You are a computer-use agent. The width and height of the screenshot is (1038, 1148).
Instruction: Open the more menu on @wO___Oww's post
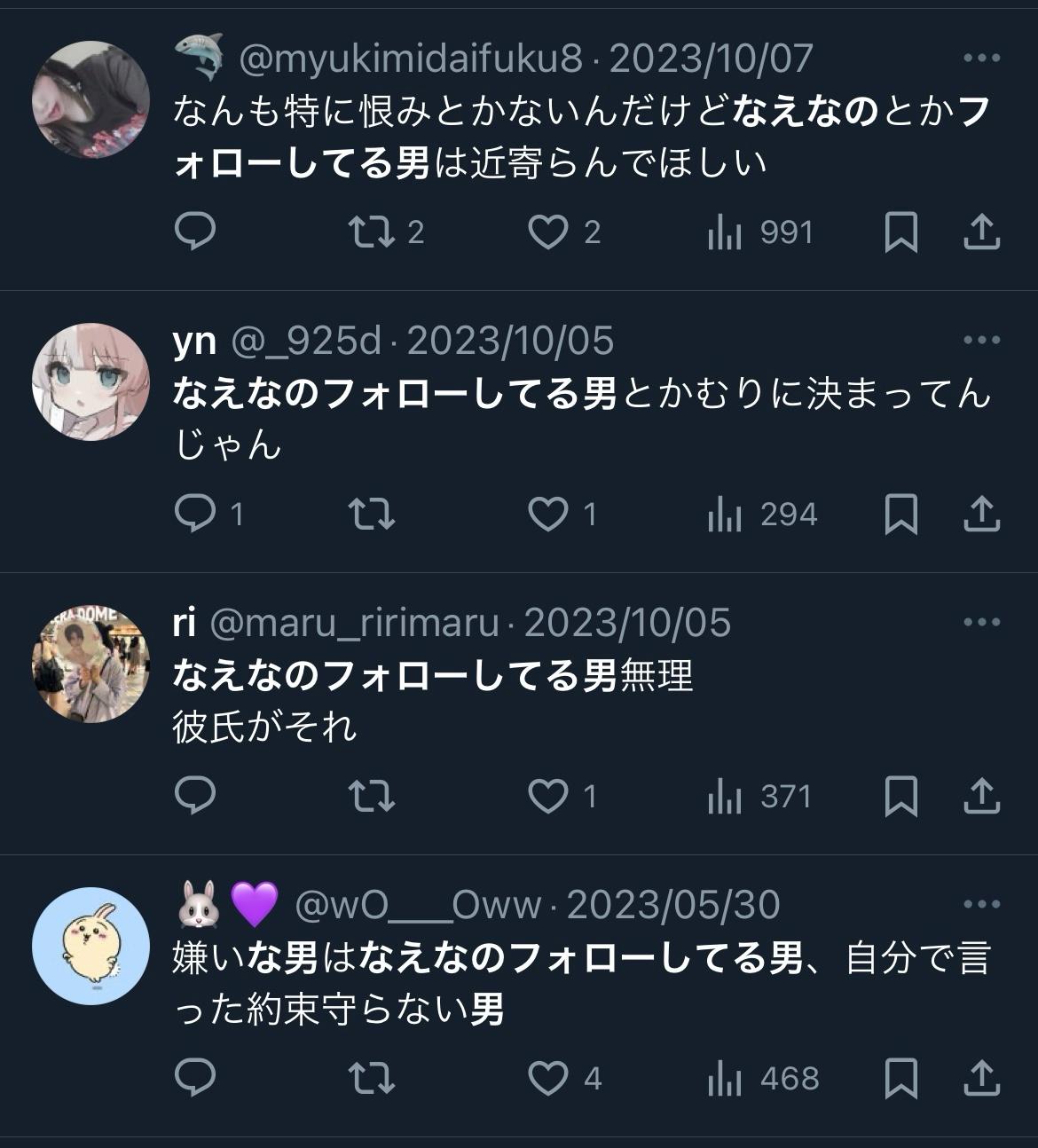(x=981, y=905)
